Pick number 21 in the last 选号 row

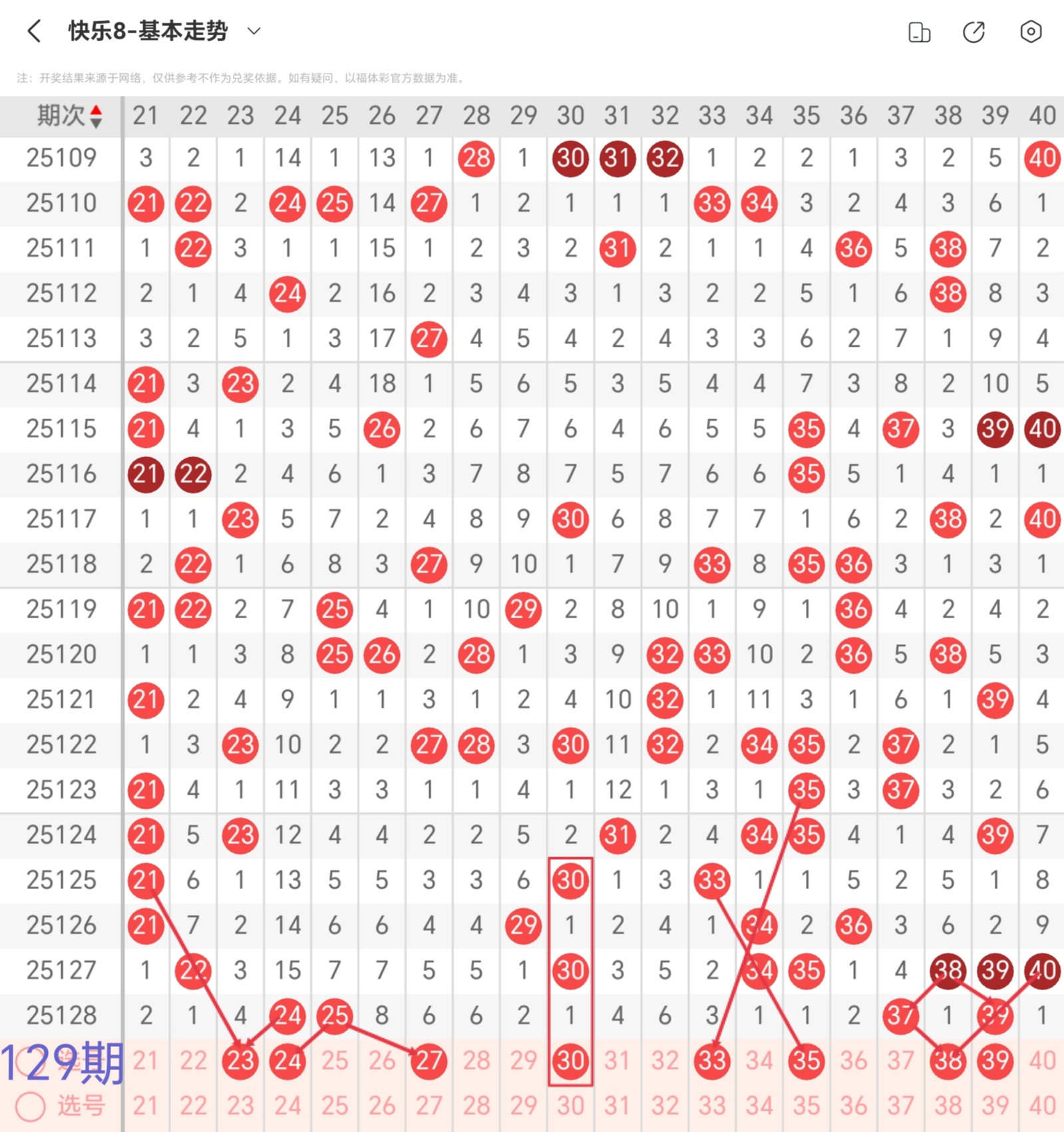tap(145, 1106)
